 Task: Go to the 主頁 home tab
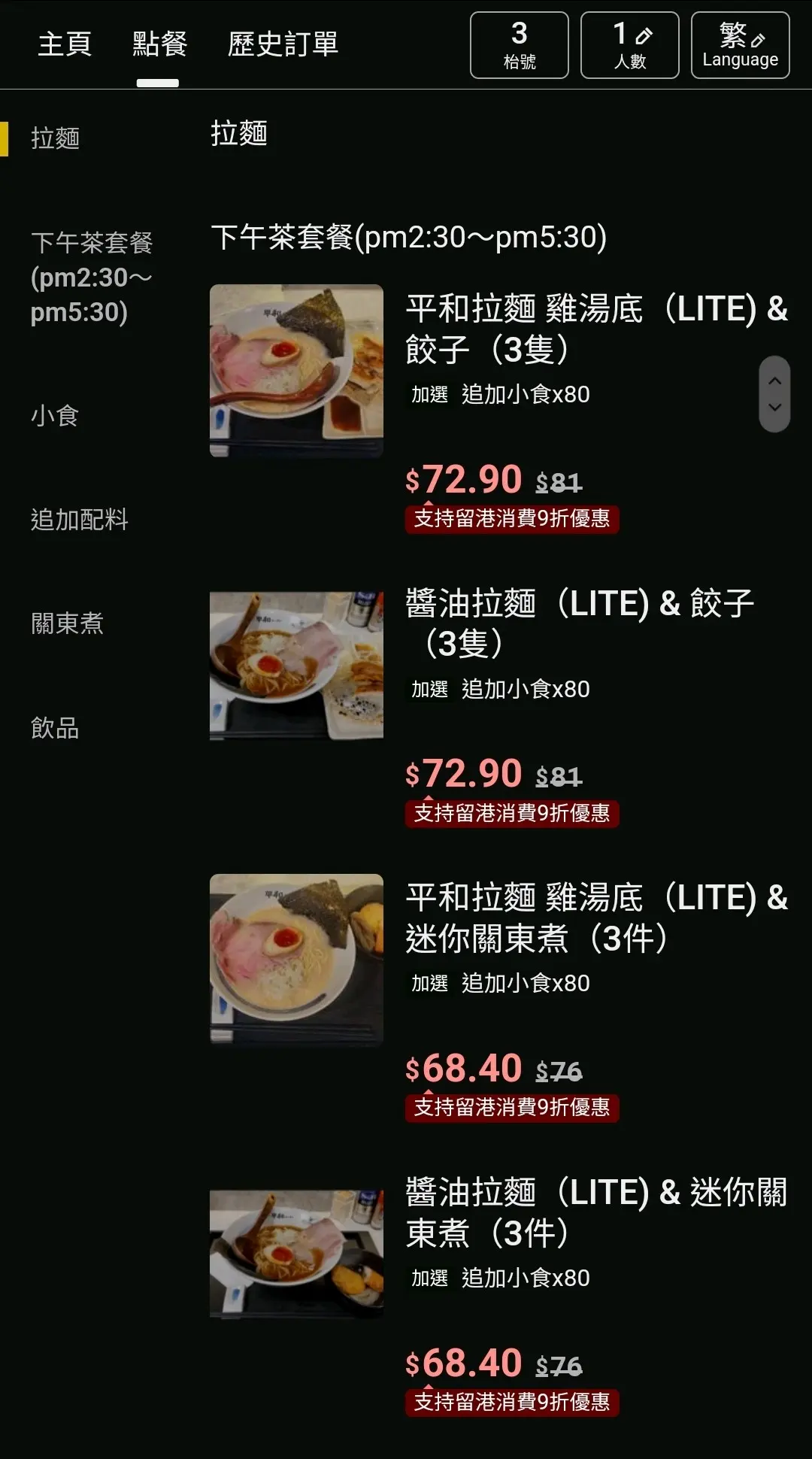click(x=65, y=44)
